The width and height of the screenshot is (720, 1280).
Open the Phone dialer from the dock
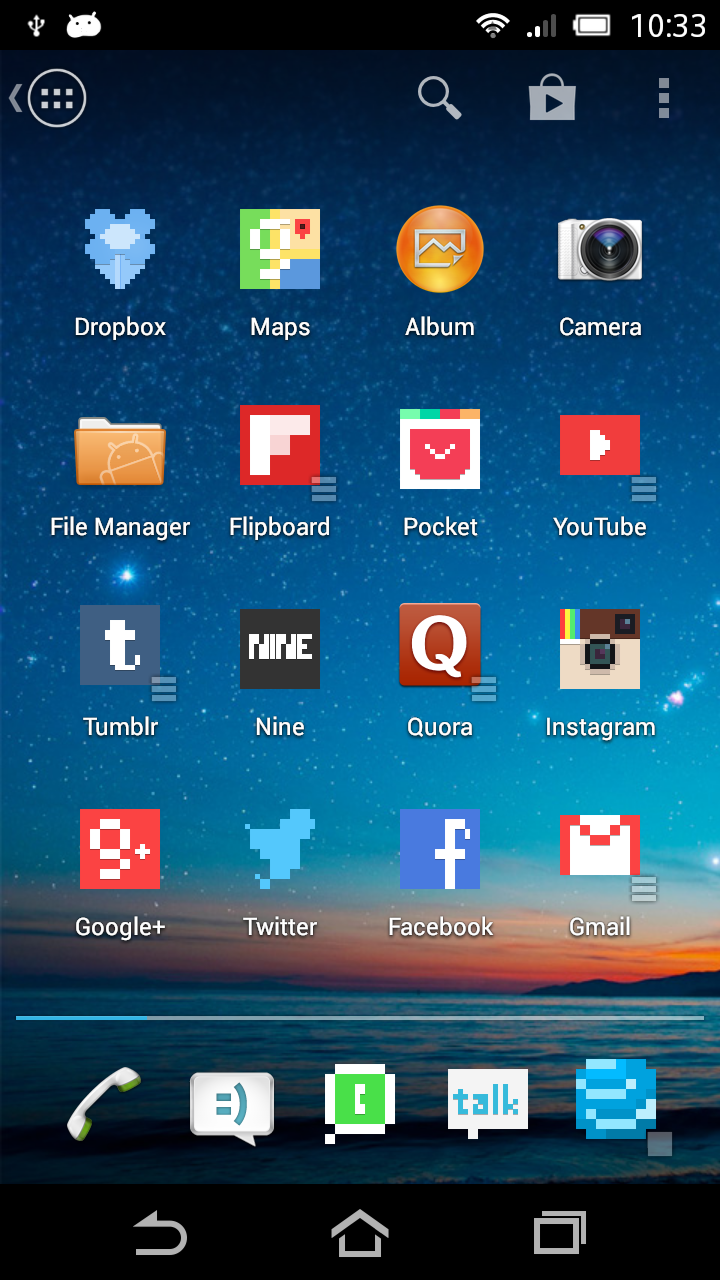tap(103, 1100)
